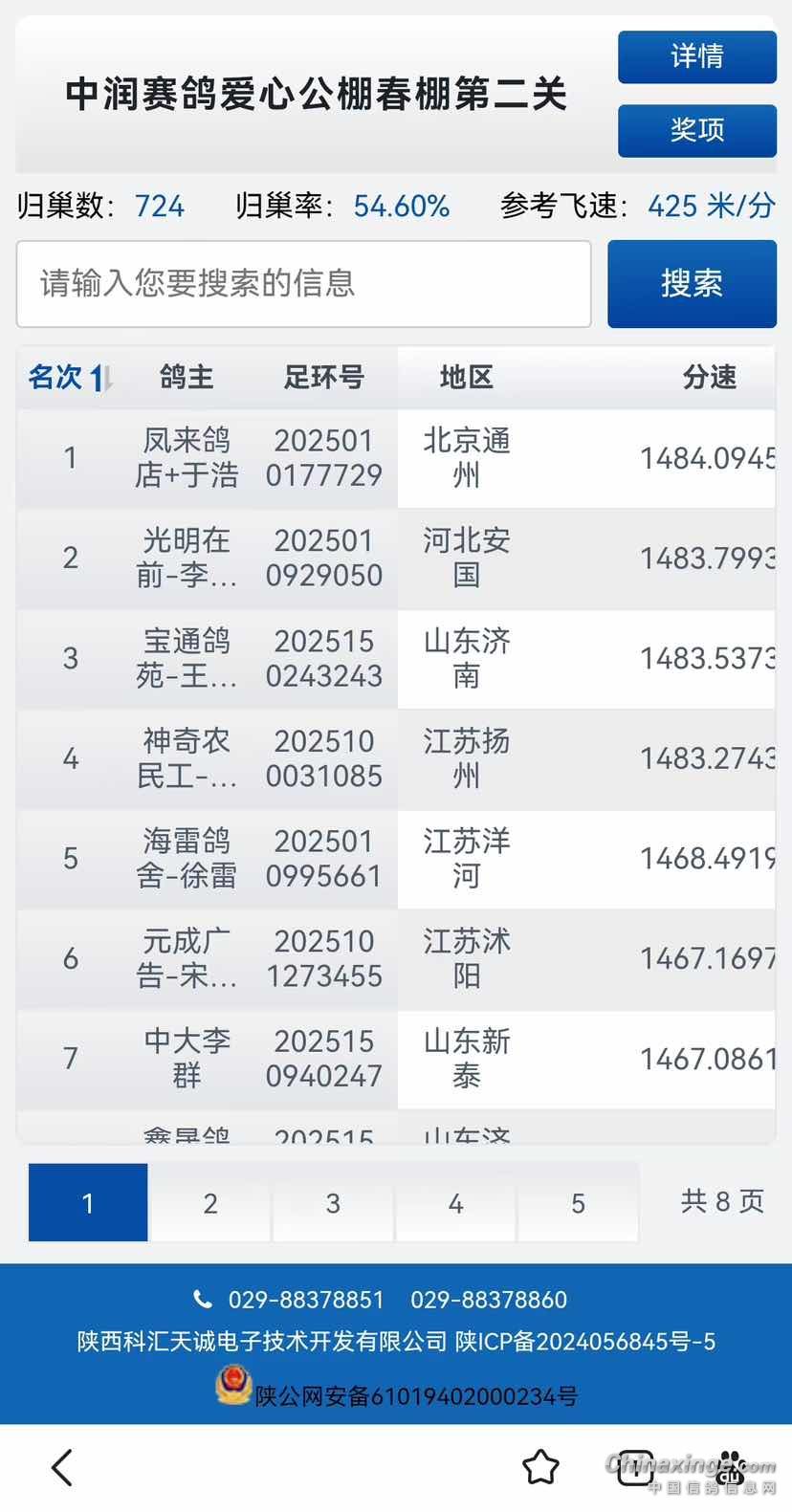Go to results page 2
Screen dimensions: 792x1512
(x=210, y=1203)
